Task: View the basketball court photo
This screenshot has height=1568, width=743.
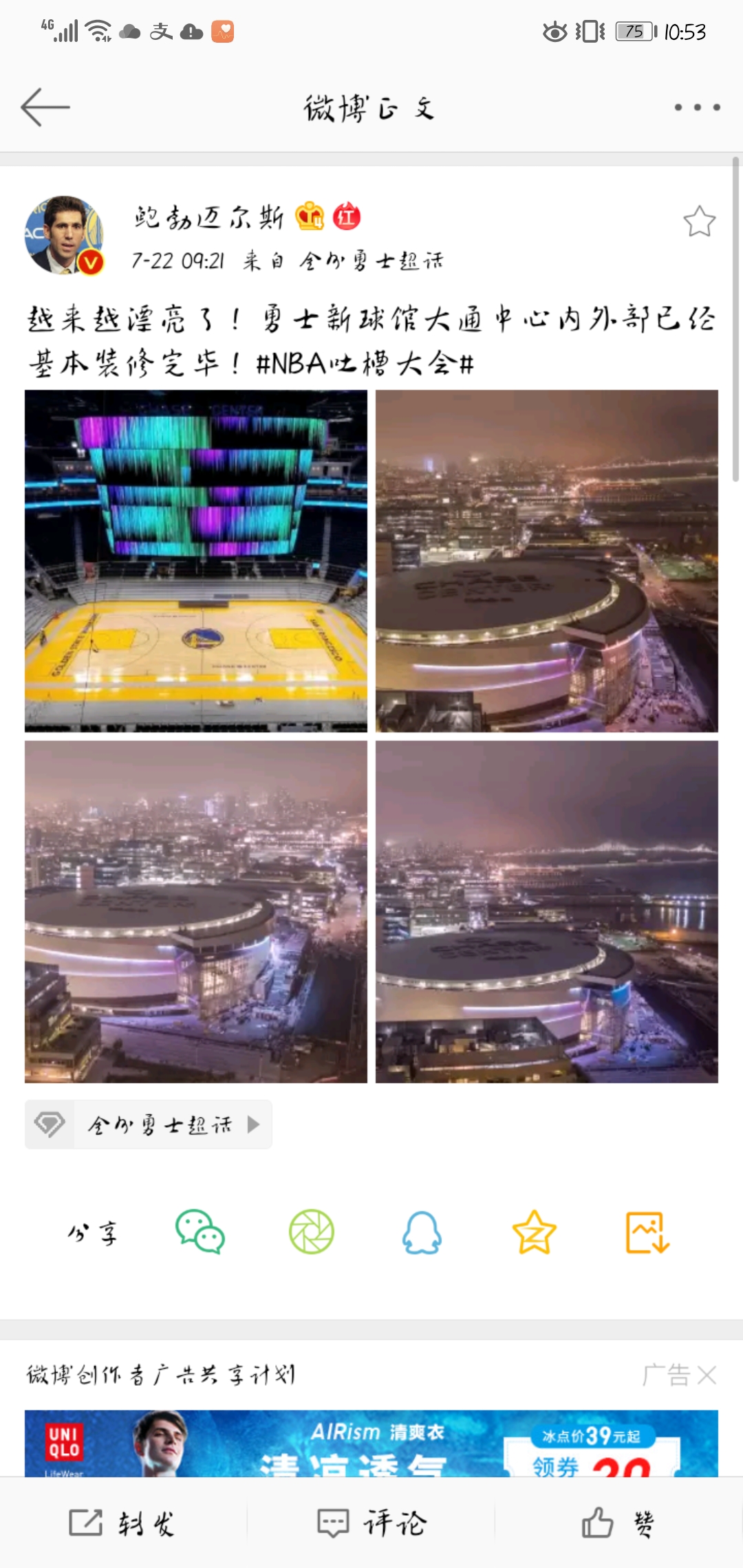Action: (x=196, y=560)
